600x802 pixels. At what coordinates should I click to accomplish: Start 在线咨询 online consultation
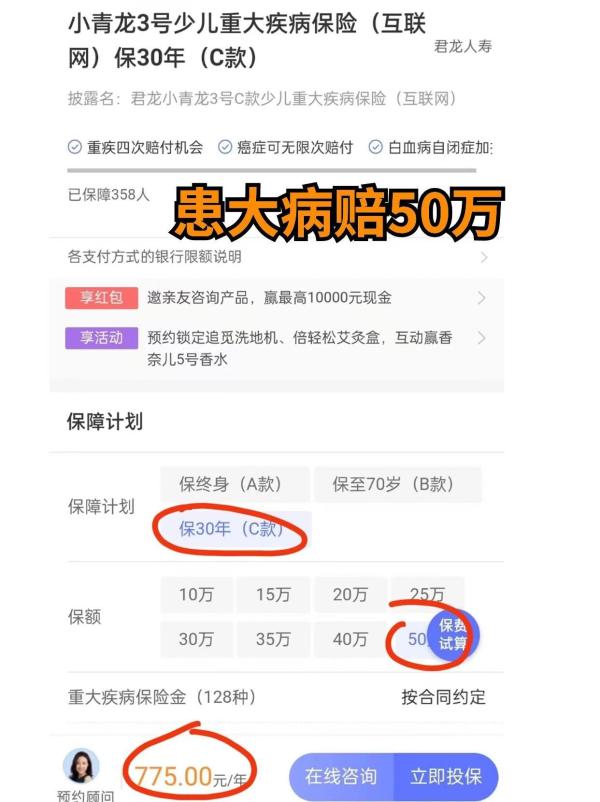[x=341, y=776]
